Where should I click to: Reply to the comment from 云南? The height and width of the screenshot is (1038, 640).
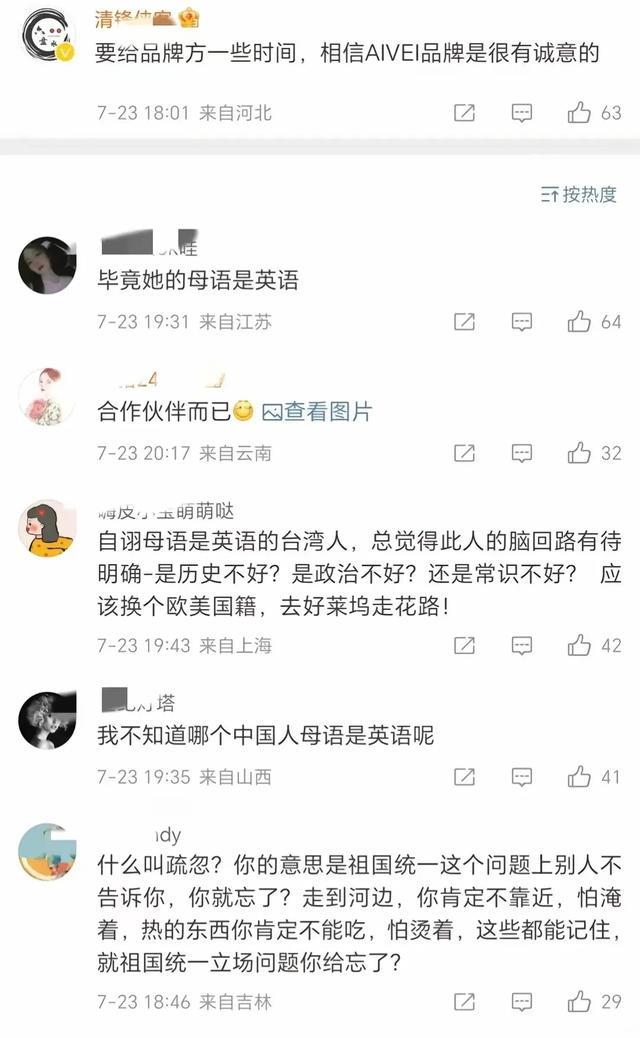click(x=522, y=453)
